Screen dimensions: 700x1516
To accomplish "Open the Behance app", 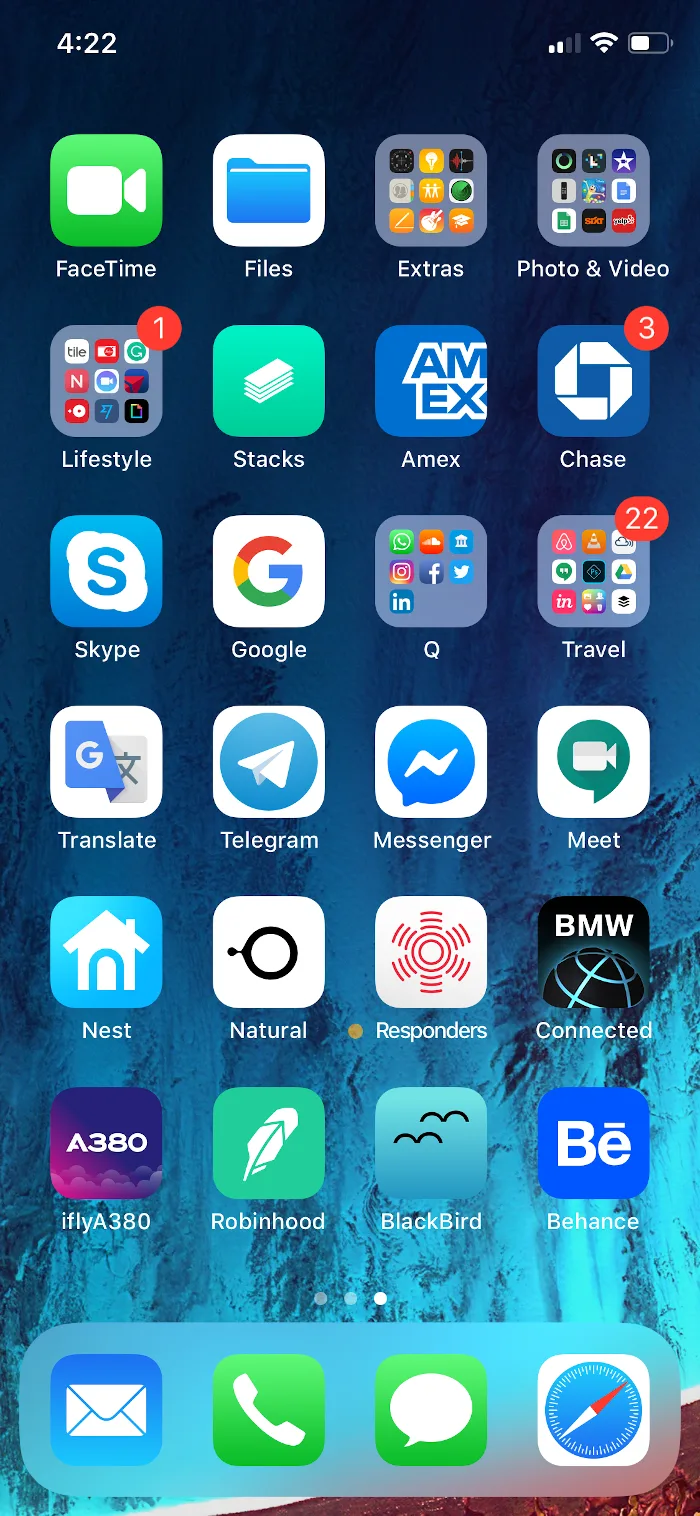I will coord(594,1143).
